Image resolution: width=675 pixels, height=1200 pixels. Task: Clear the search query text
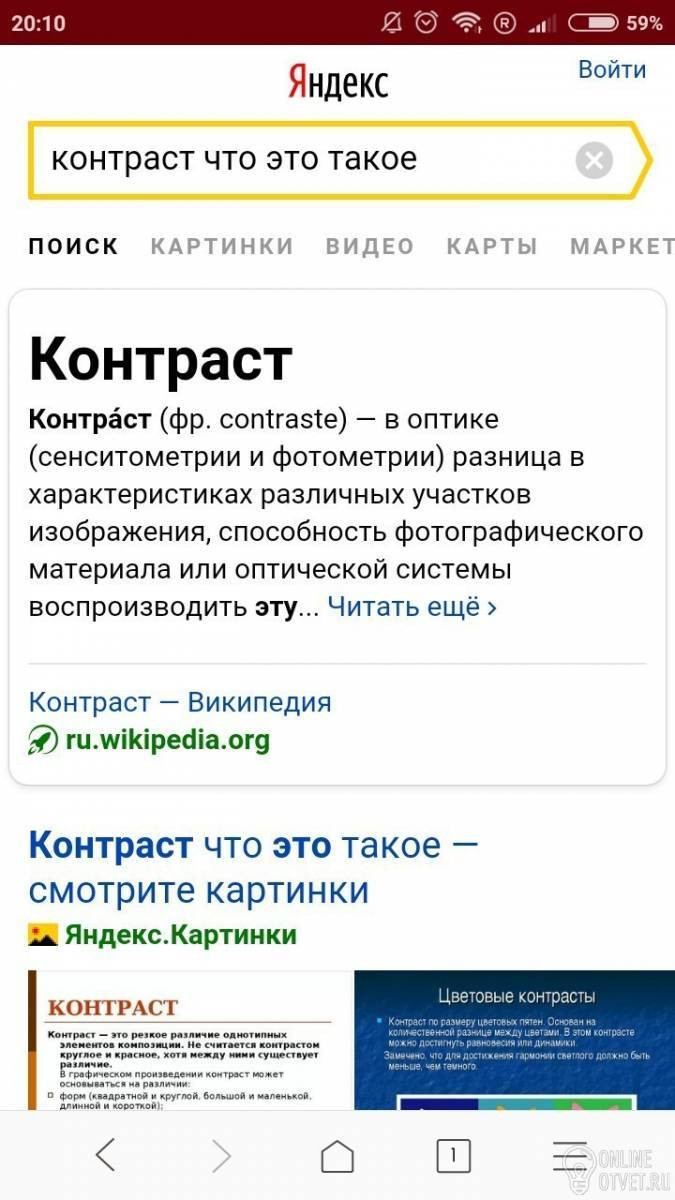(594, 160)
